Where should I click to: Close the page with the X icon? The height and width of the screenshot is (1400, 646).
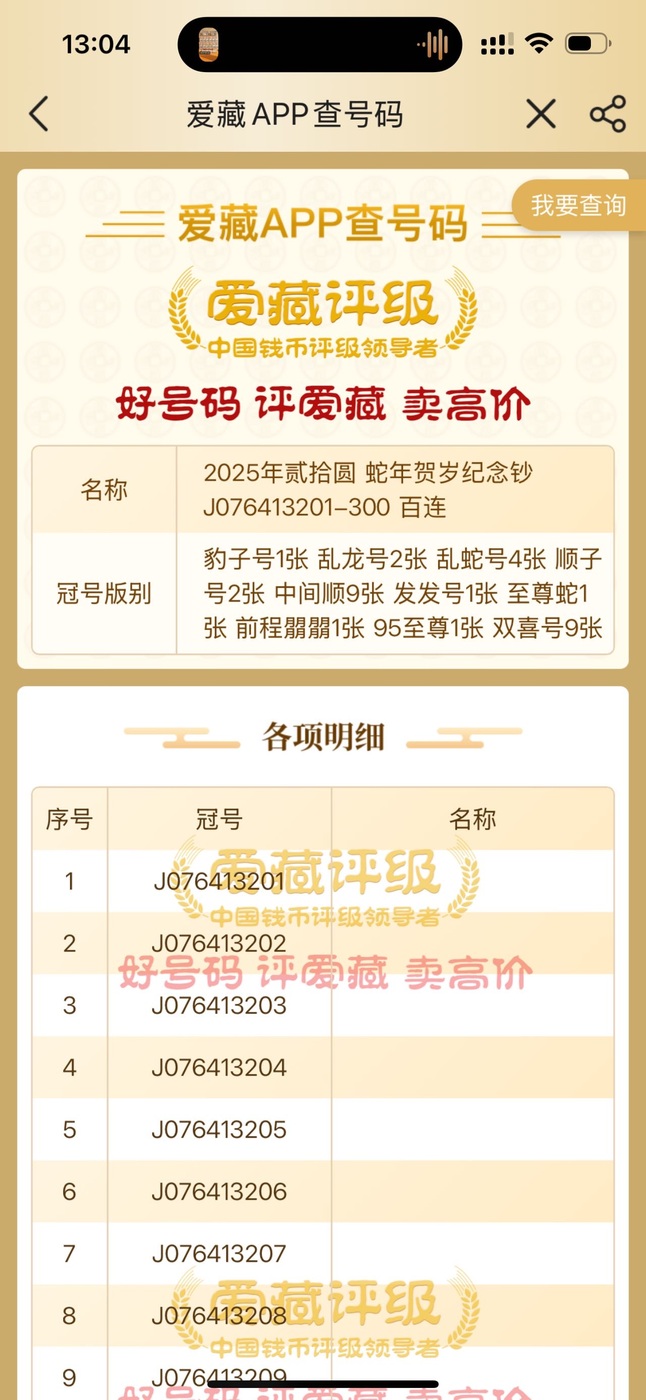[x=541, y=114]
